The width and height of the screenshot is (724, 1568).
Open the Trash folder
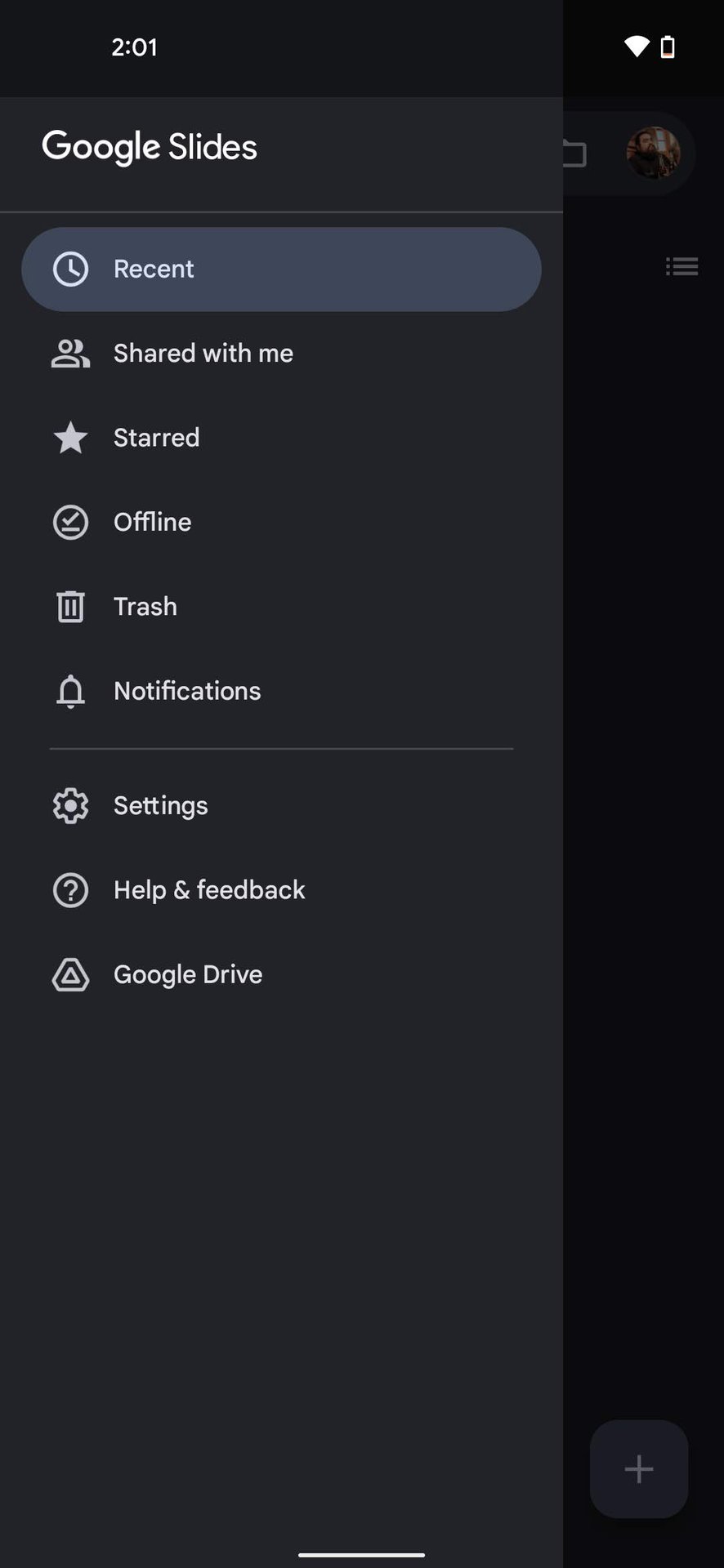[145, 607]
